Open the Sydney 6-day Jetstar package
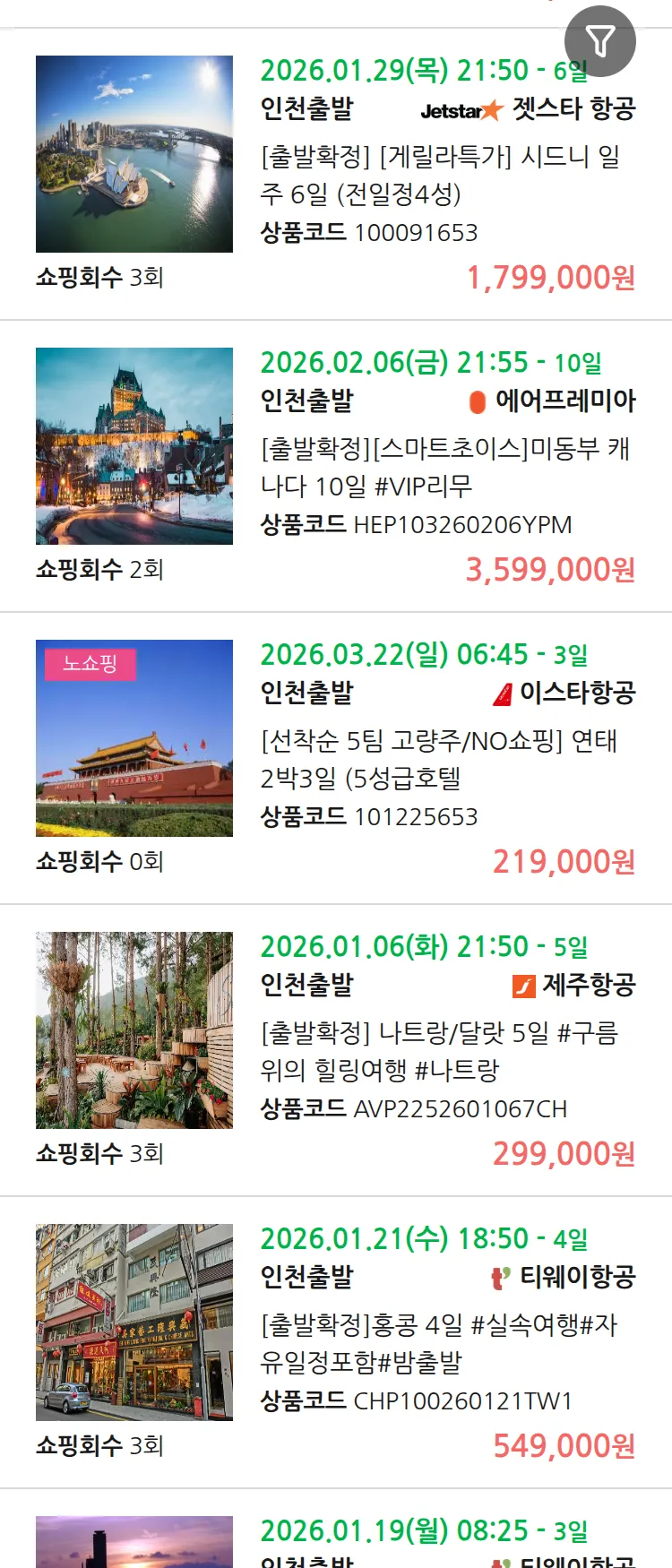Image resolution: width=672 pixels, height=1568 pixels. (439, 175)
